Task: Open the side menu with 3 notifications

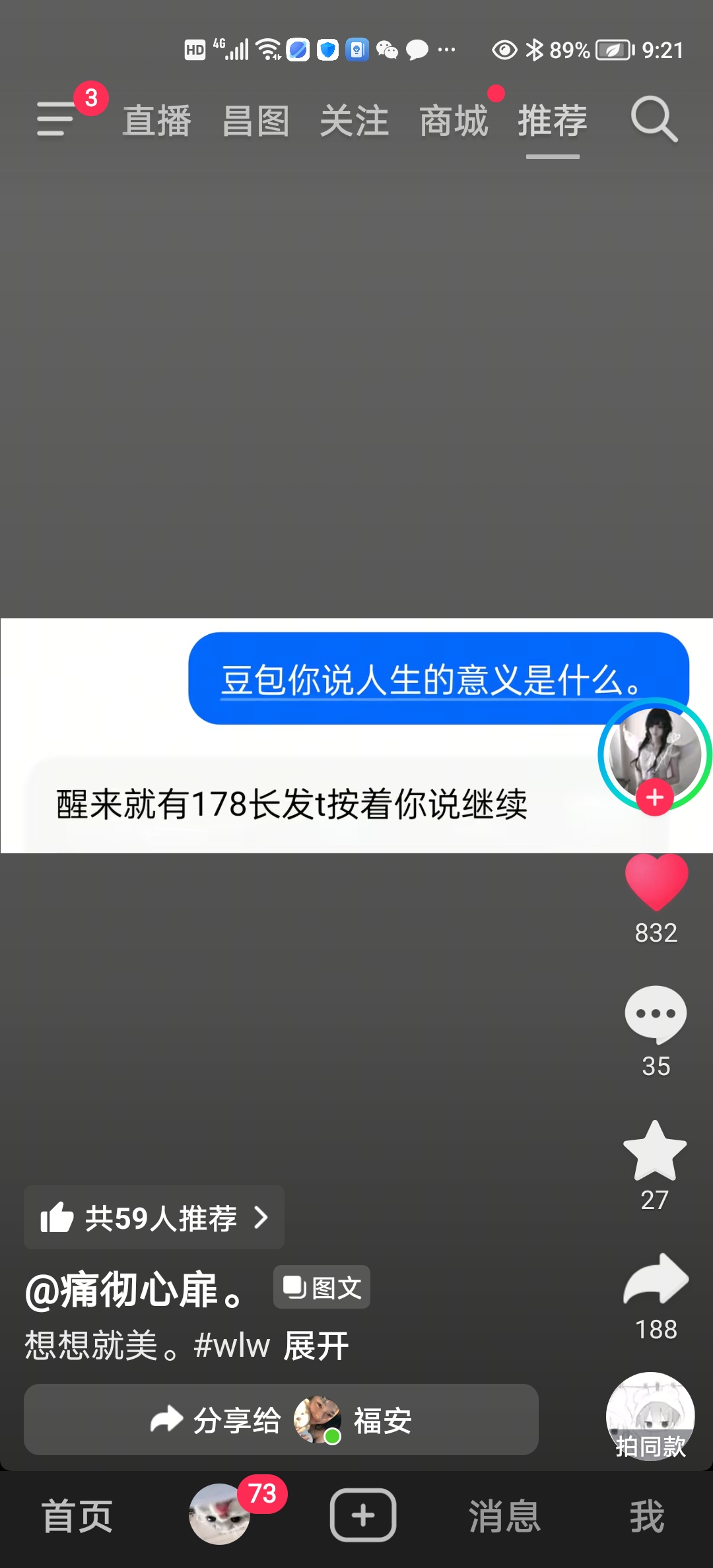Action: pos(56,119)
